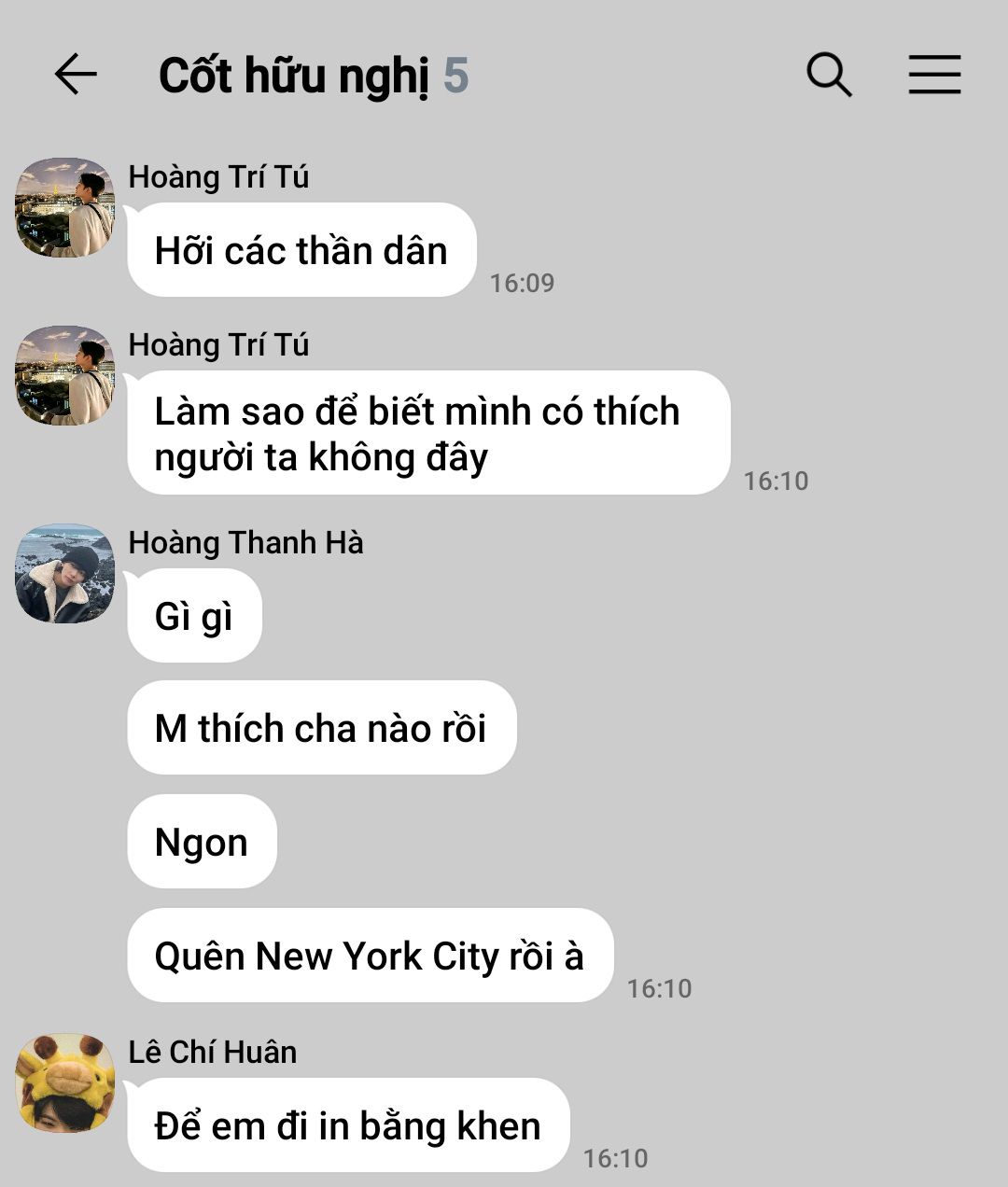1008x1187 pixels.
Task: Open the chat hamburger menu
Action: pyautogui.click(x=934, y=75)
